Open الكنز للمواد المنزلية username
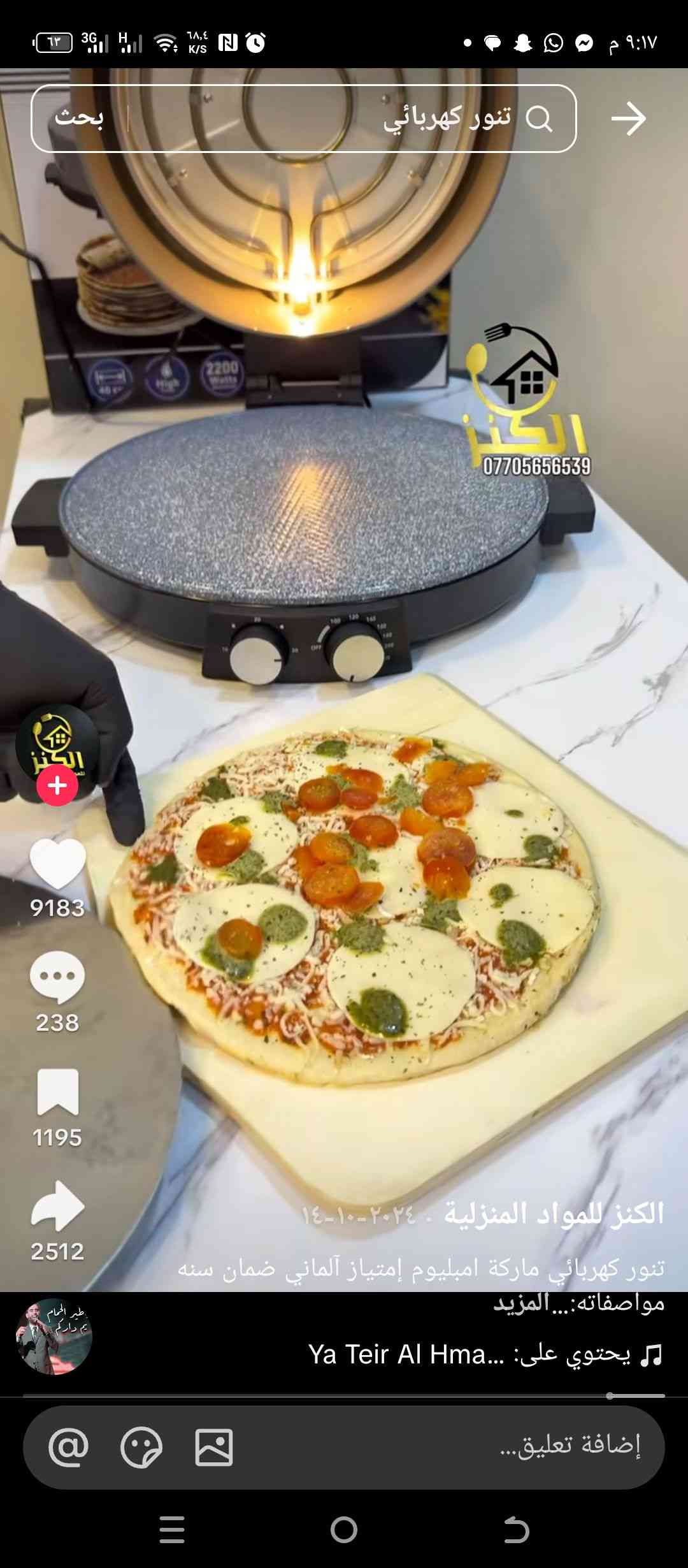688x1568 pixels. 554,1214
